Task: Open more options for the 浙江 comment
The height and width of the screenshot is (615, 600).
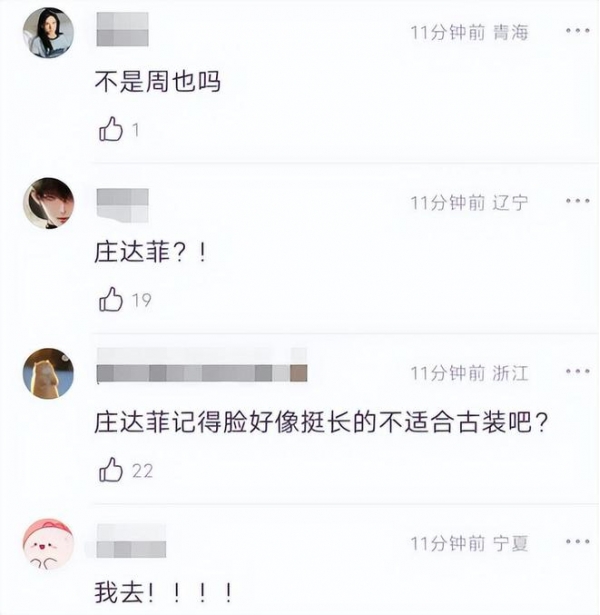Action: [577, 373]
